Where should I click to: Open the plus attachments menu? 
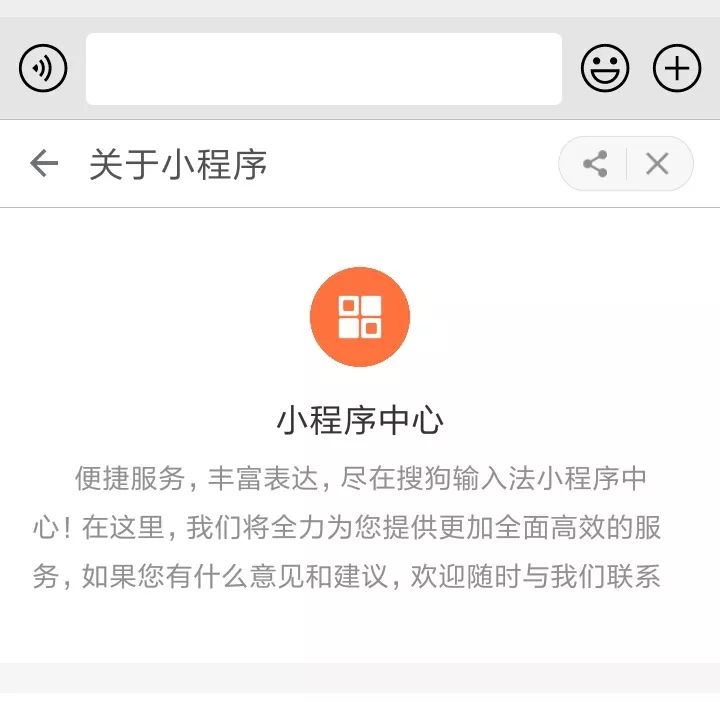click(x=677, y=69)
